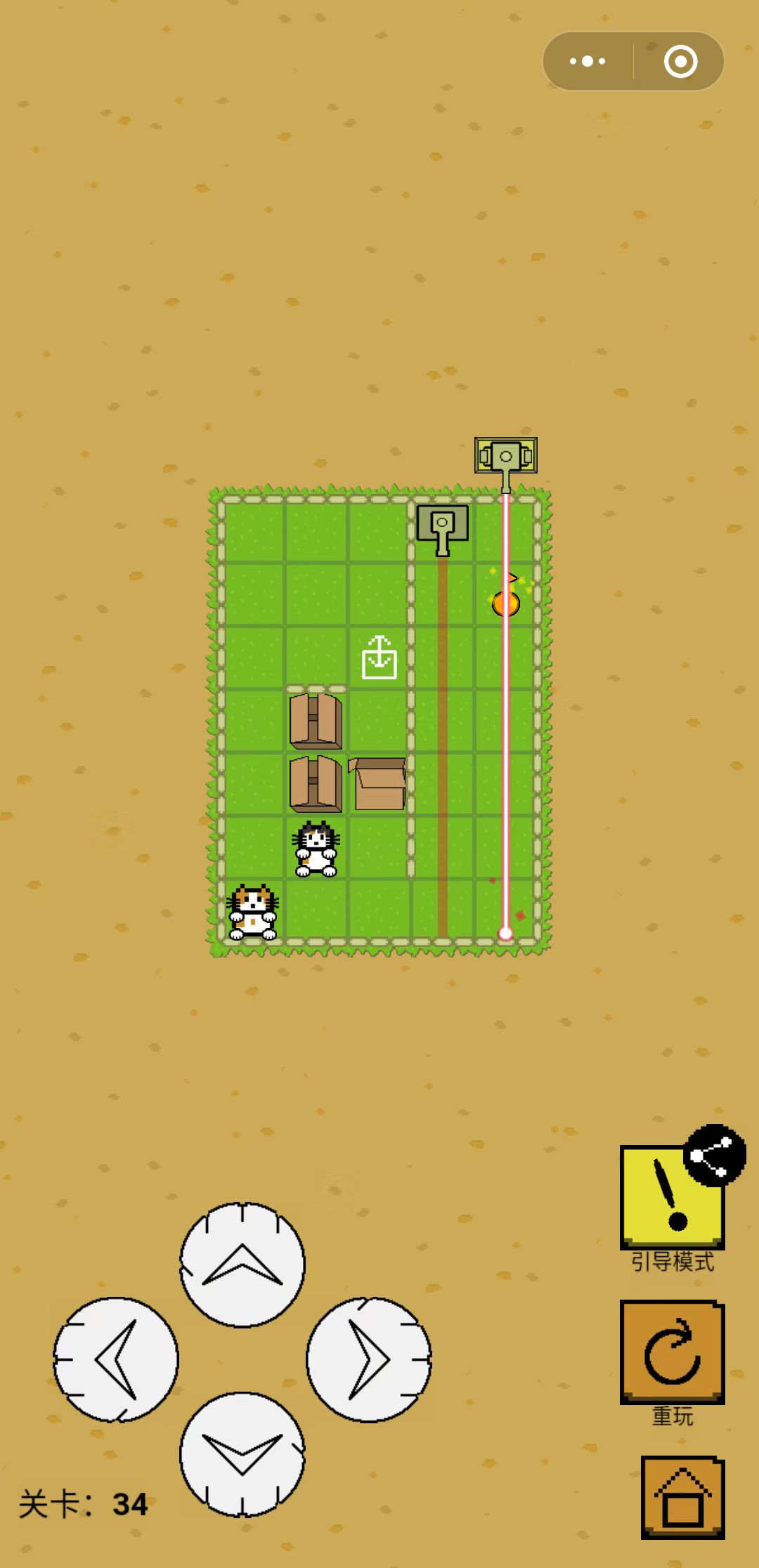This screenshot has width=759, height=1568.
Task: Tap the left arrow direction button
Action: (116, 1359)
